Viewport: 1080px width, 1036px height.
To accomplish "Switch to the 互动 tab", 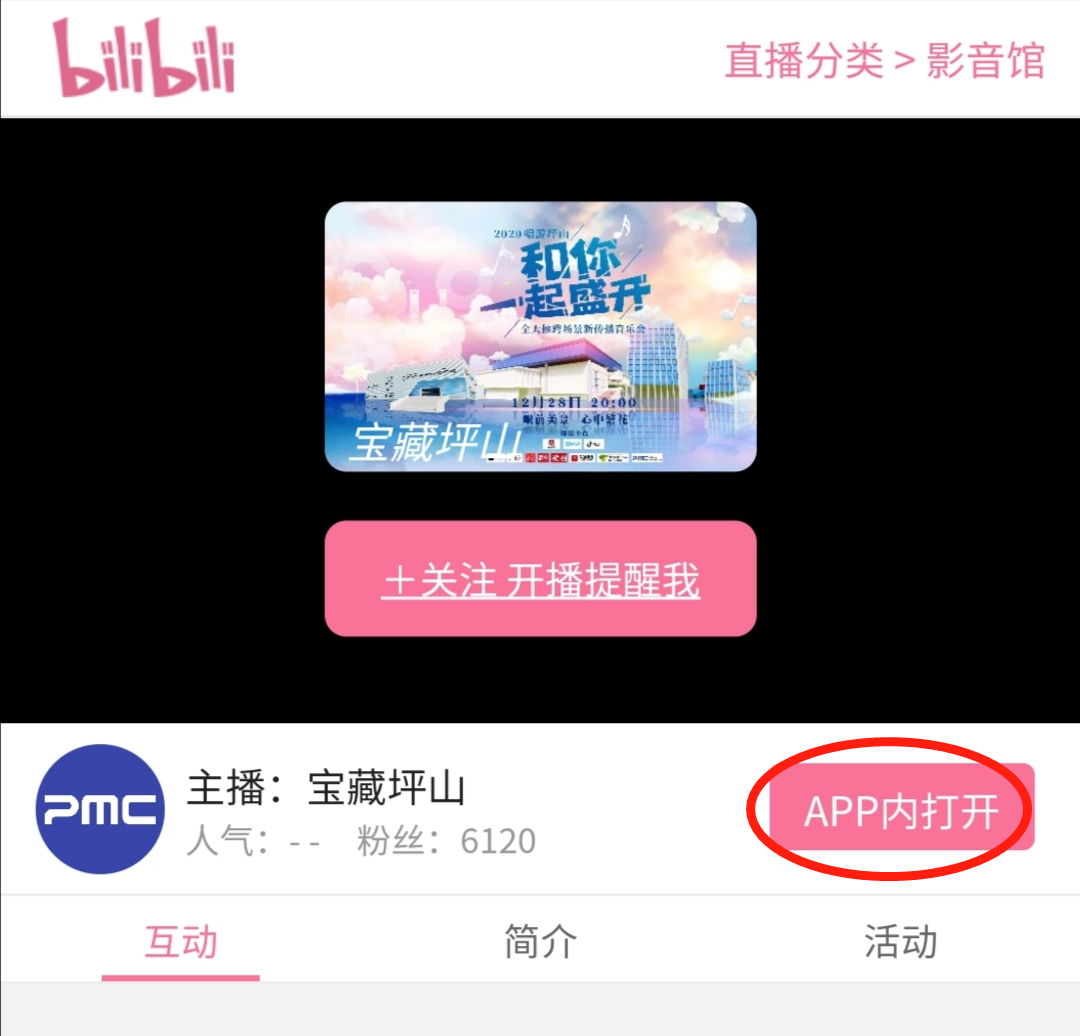I will (x=181, y=942).
